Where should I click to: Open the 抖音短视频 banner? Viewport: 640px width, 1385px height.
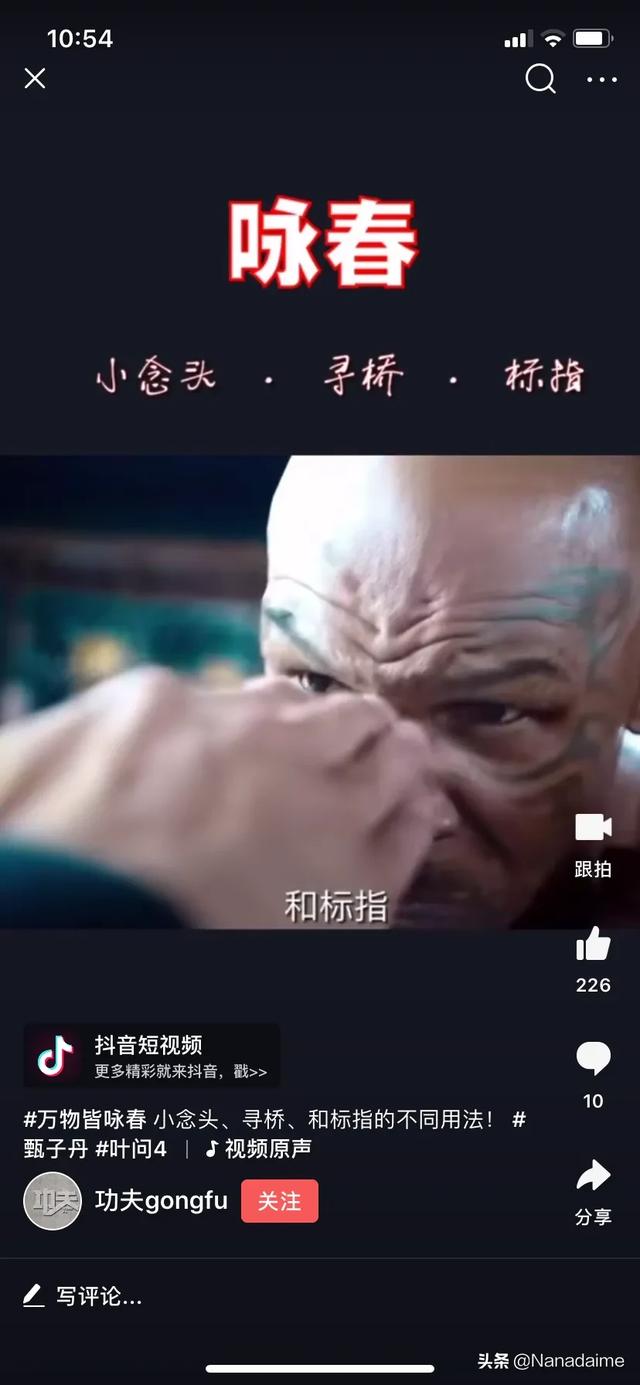point(152,1056)
